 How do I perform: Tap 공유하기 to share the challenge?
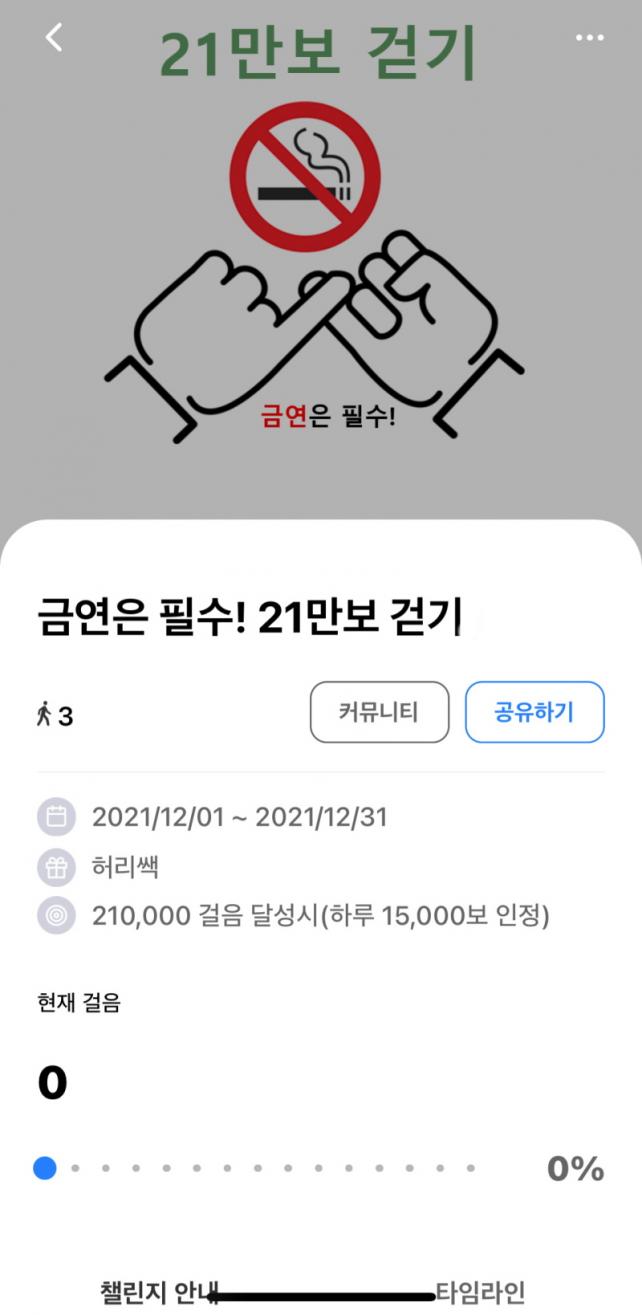[534, 712]
